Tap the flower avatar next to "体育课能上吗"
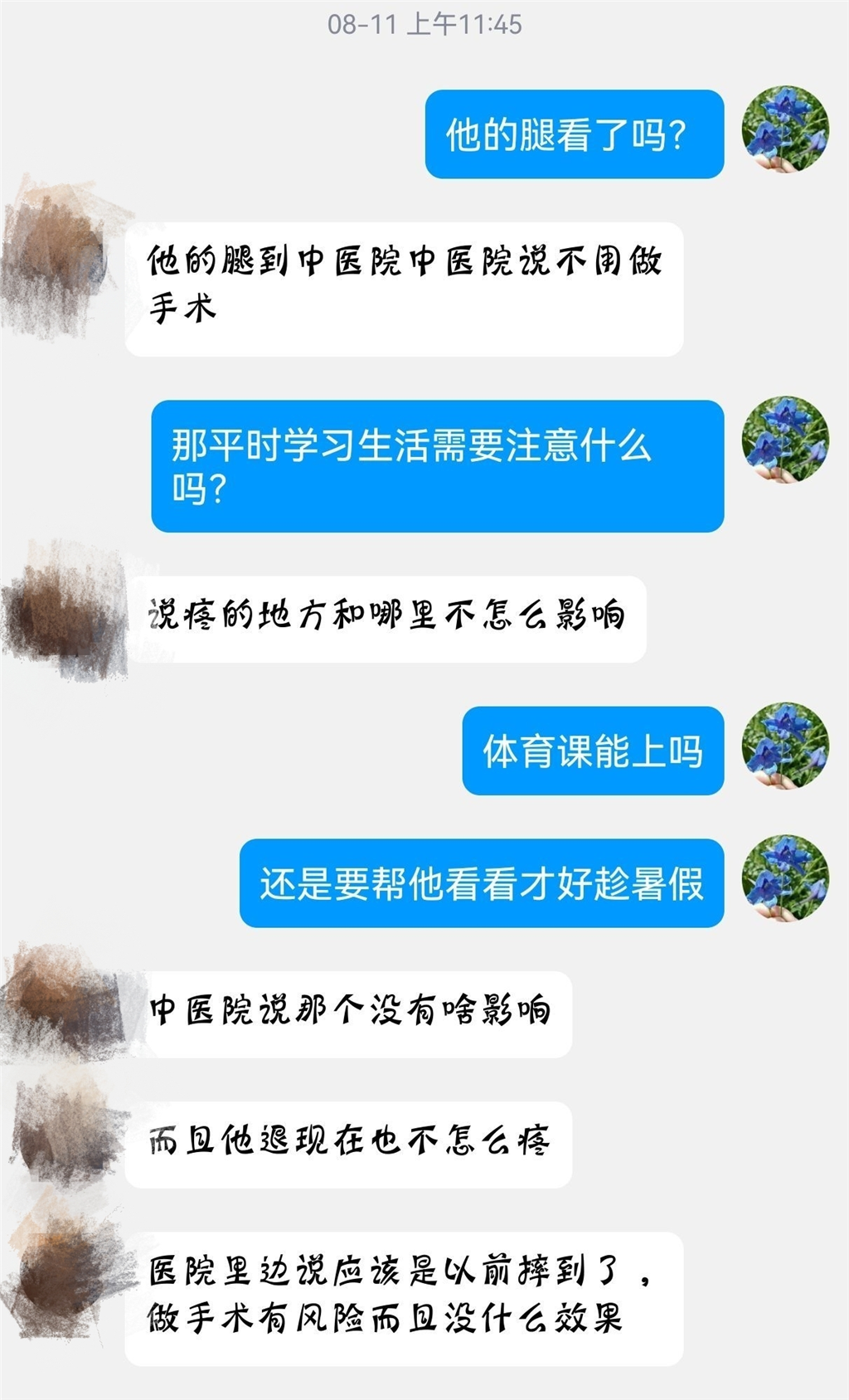849x1400 pixels. pyautogui.click(x=784, y=746)
